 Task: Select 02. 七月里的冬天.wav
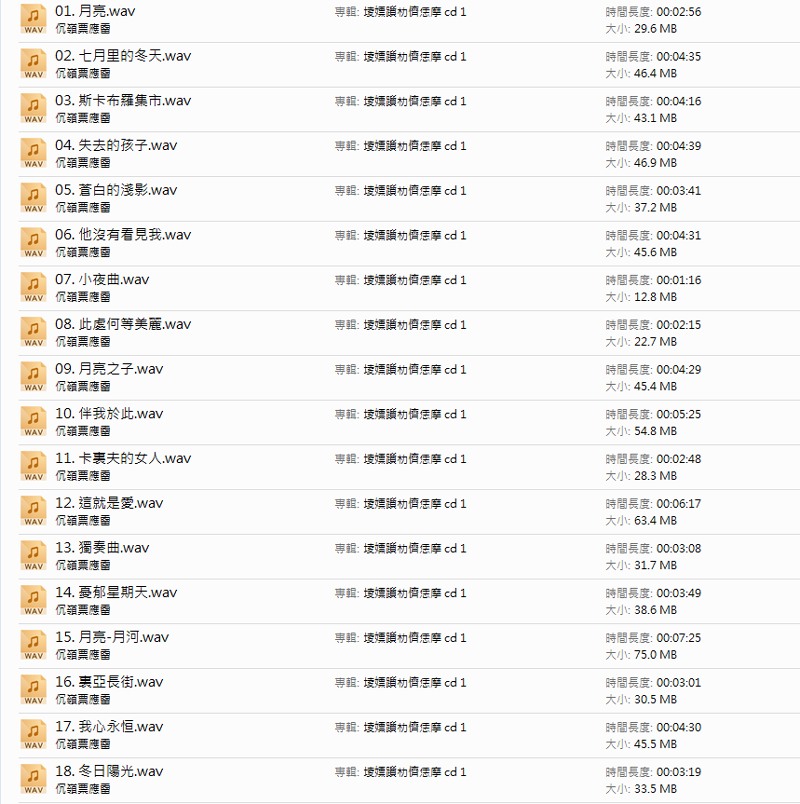[122, 56]
